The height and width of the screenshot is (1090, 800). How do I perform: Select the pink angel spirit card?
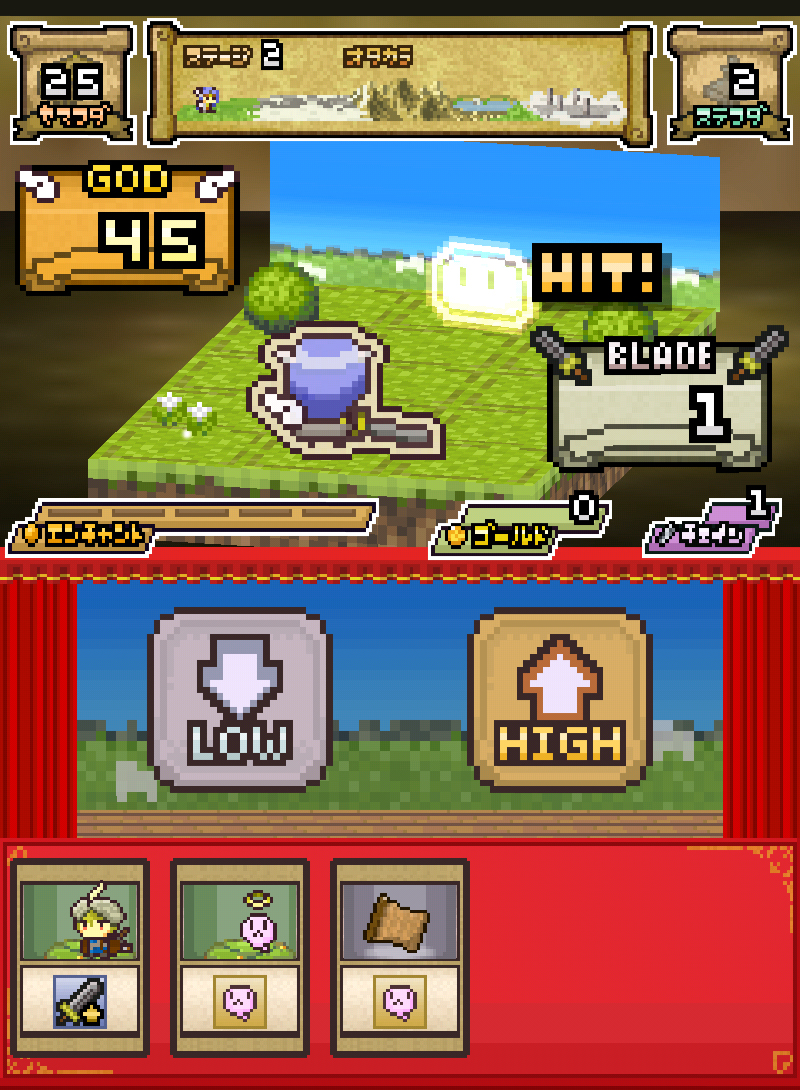(240, 957)
